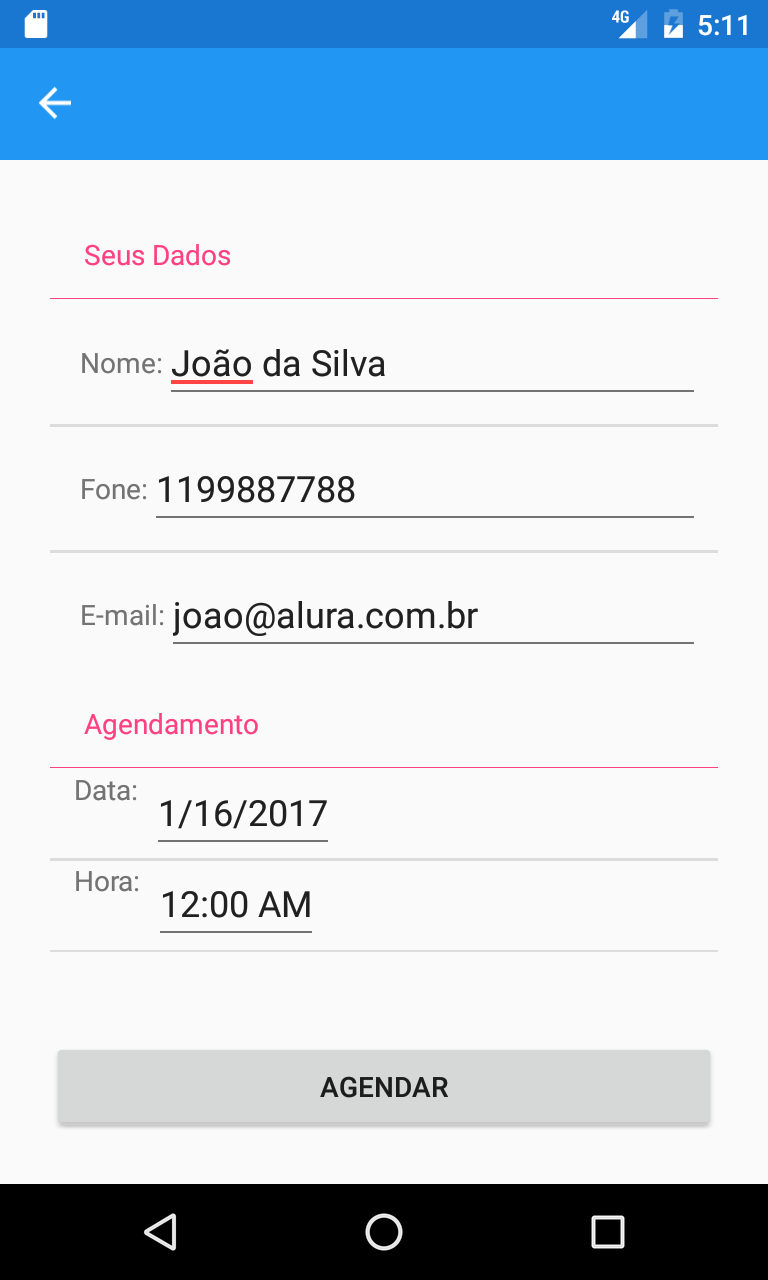Tap the Fone number field
Image resolution: width=768 pixels, height=1280 pixels.
pos(424,490)
